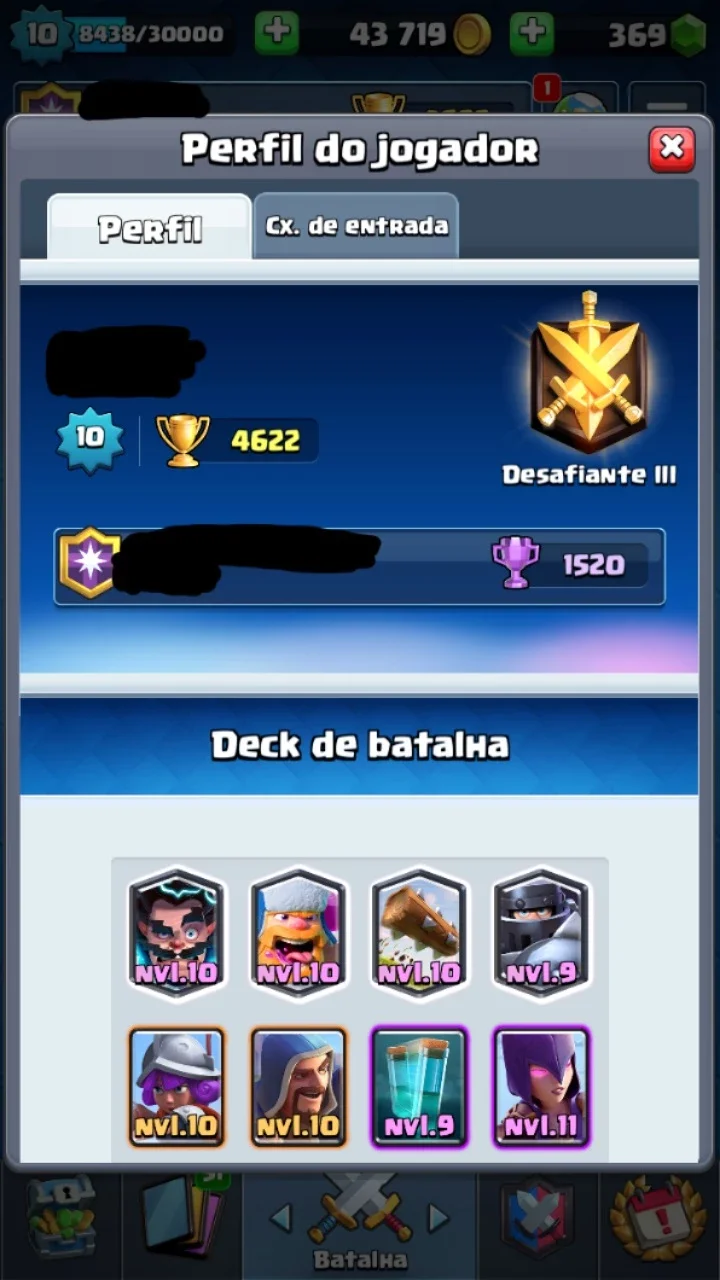Open the clan row with 1520 trophies
720x1280 pixels.
pos(359,566)
